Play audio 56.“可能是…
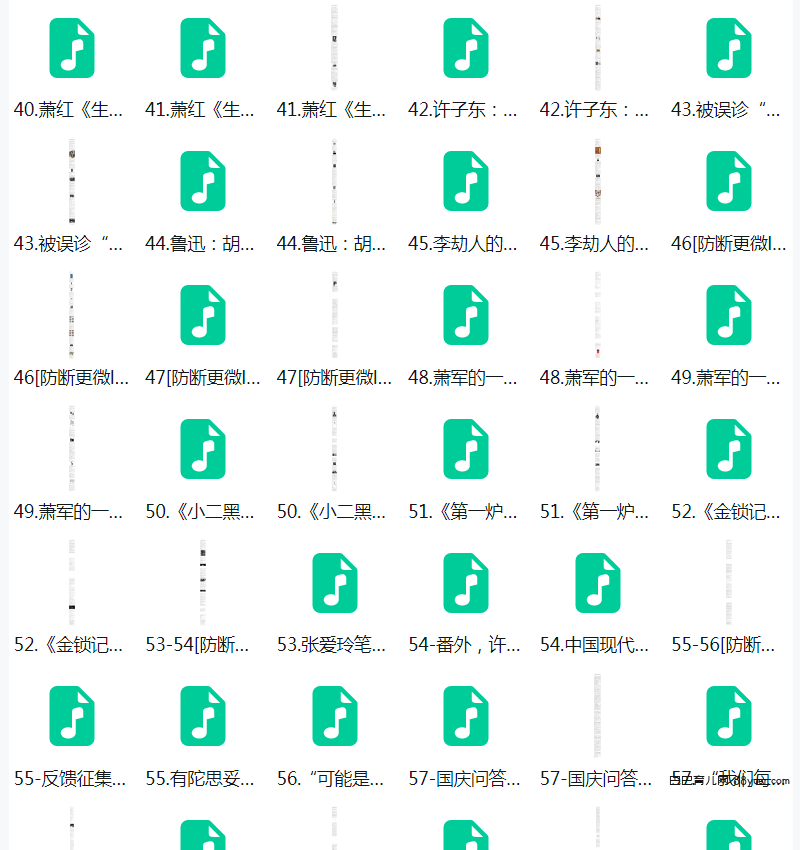 click(334, 716)
